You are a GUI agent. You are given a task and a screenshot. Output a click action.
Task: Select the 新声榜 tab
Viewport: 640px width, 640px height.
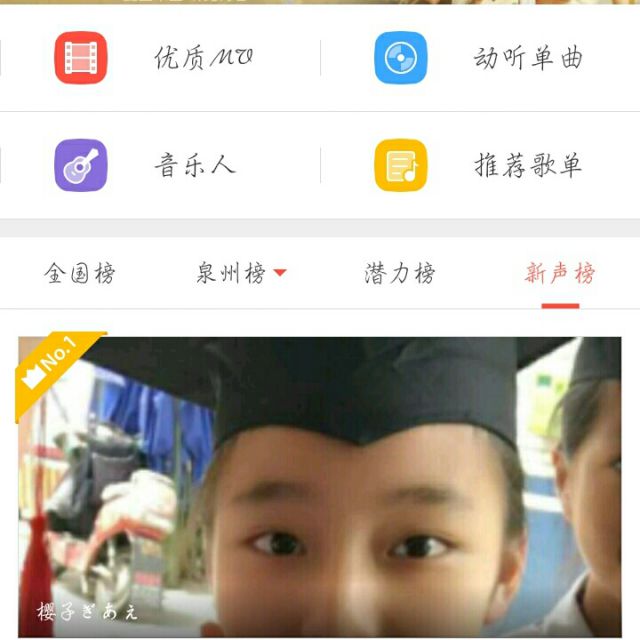(x=560, y=273)
